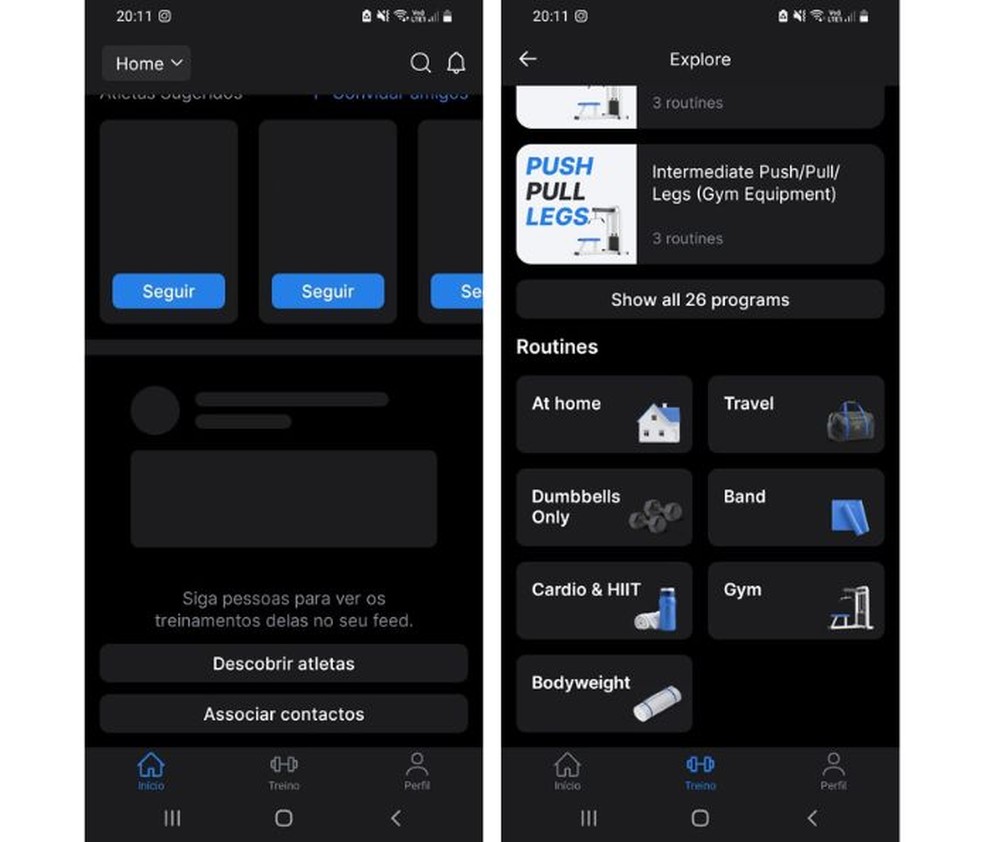Open the Travel routines
The width and height of the screenshot is (984, 842).
tap(796, 414)
